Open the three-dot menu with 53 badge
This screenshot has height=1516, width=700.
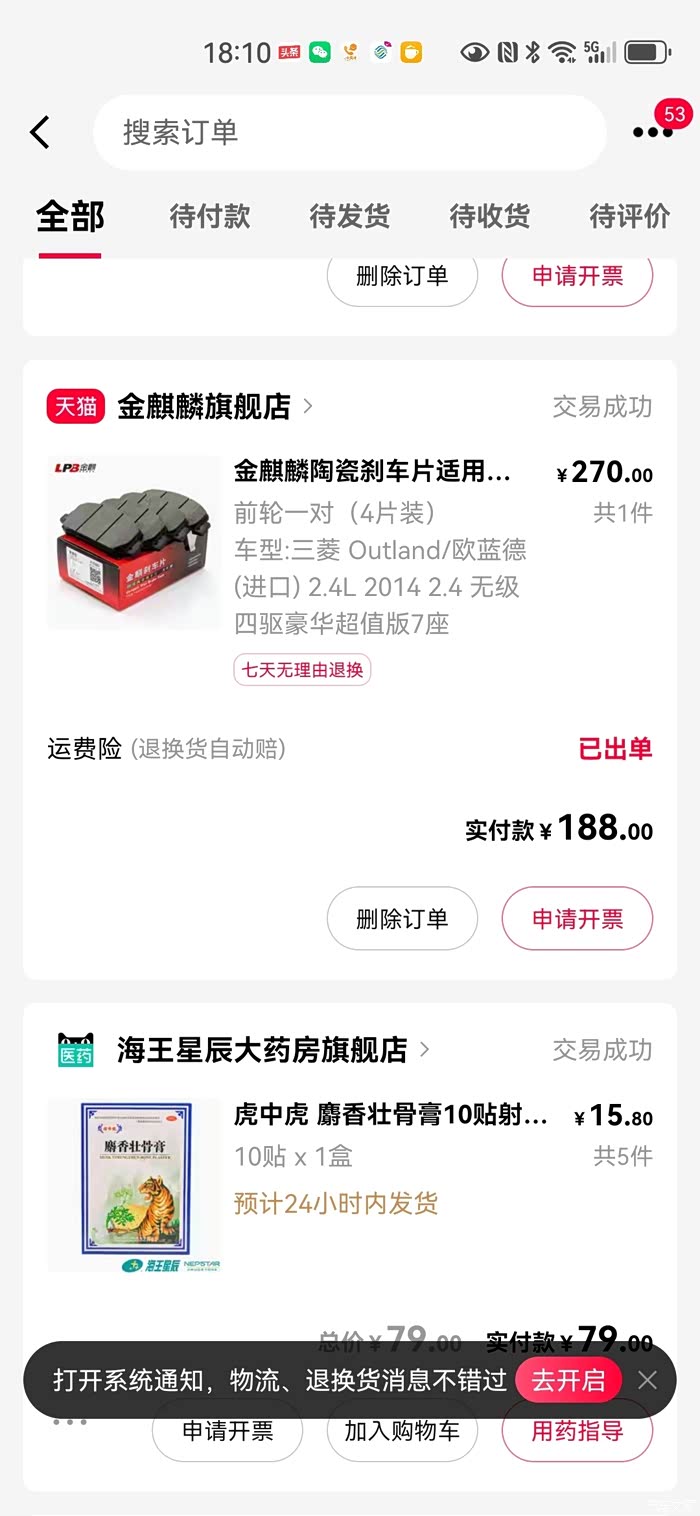652,131
